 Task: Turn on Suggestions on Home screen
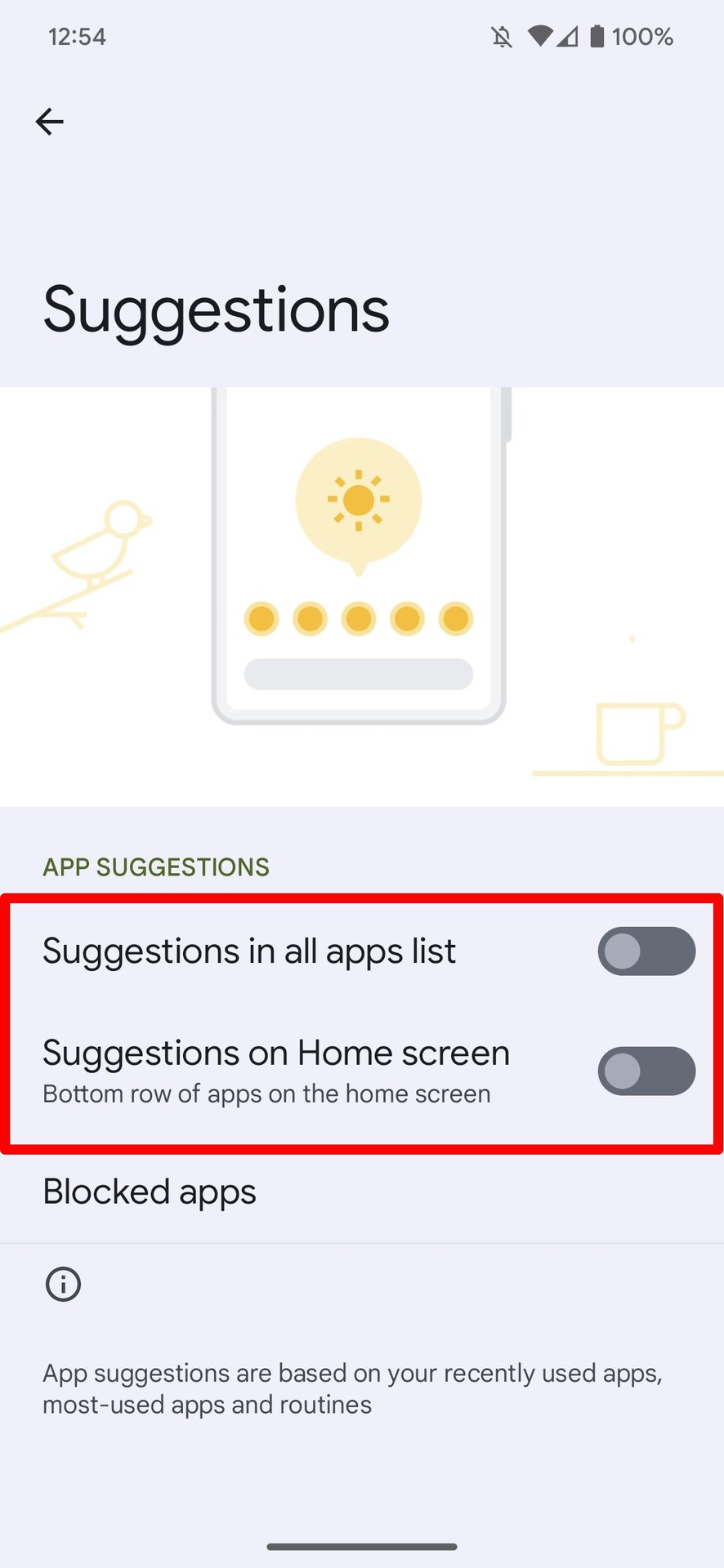coord(646,1071)
